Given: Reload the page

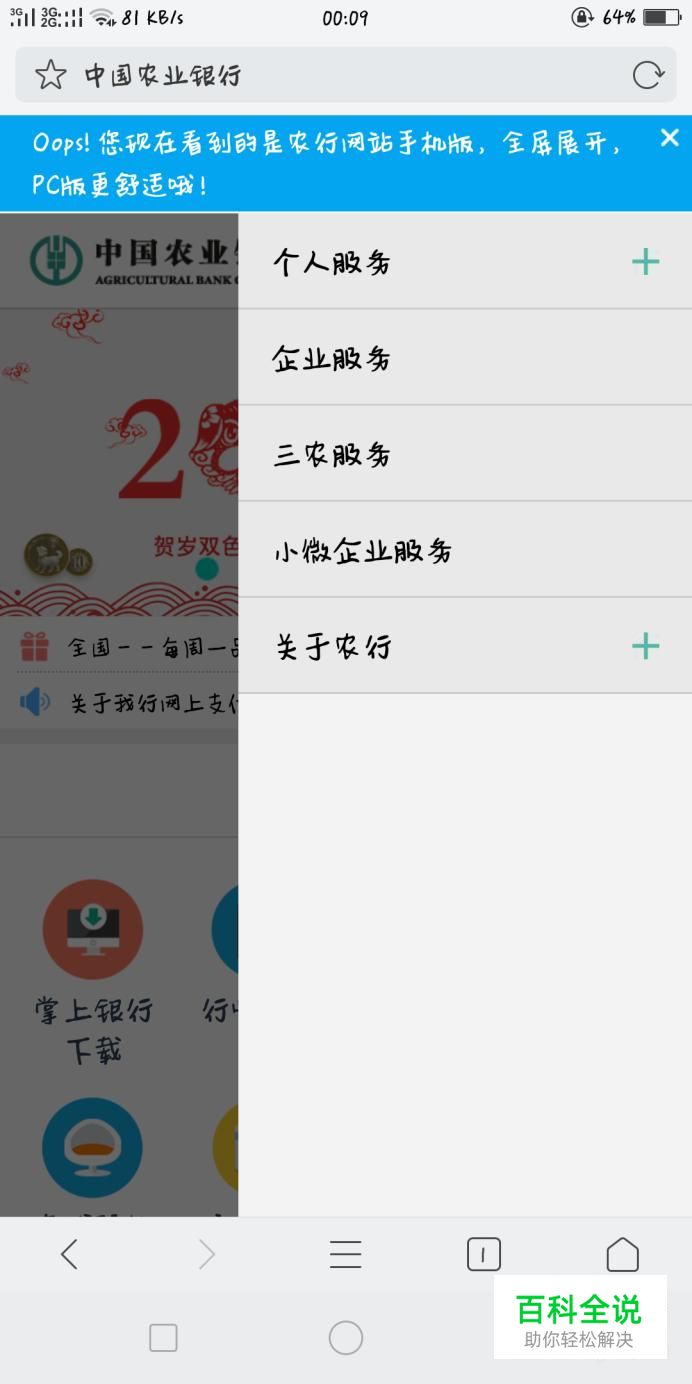Looking at the screenshot, I should [648, 75].
